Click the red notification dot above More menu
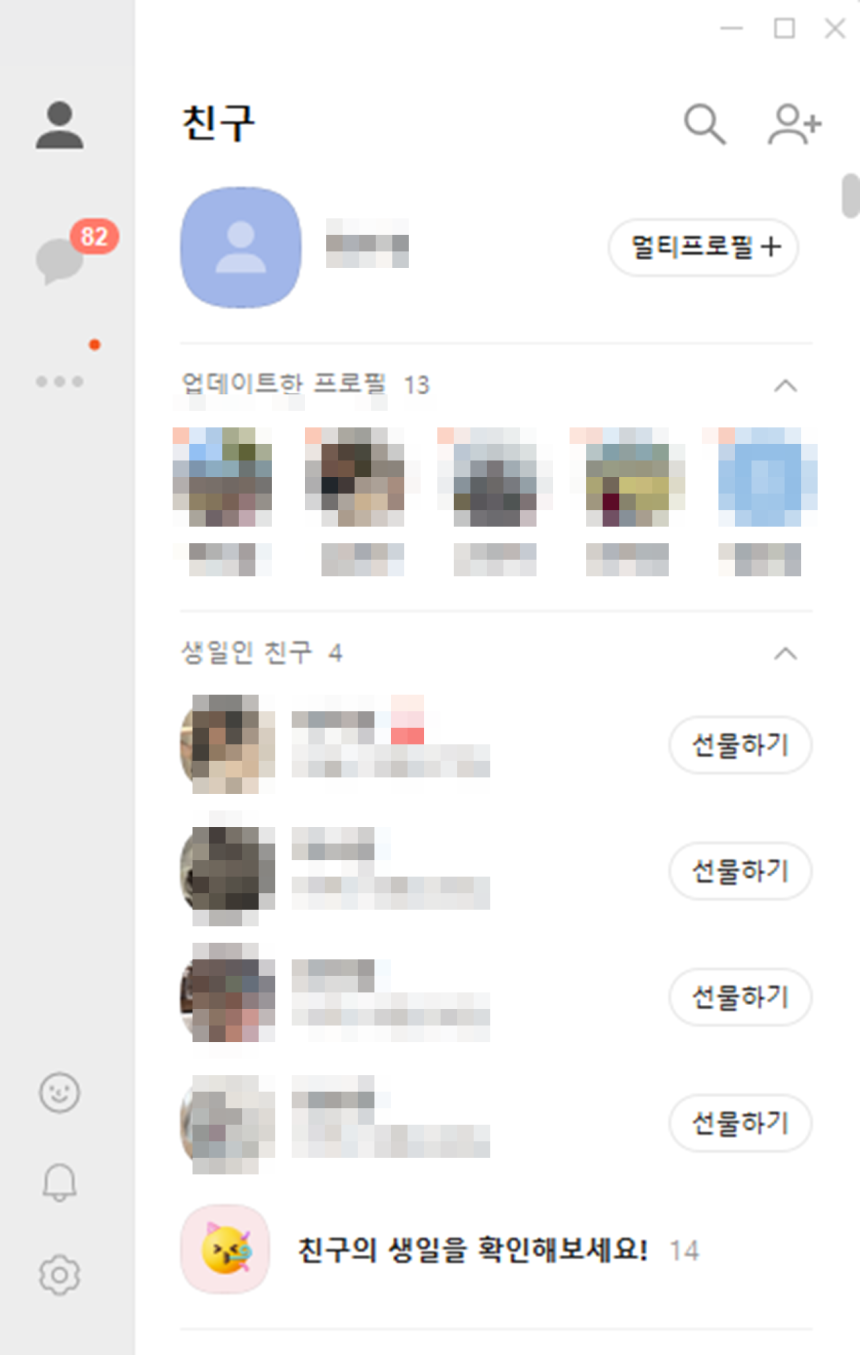 96,345
